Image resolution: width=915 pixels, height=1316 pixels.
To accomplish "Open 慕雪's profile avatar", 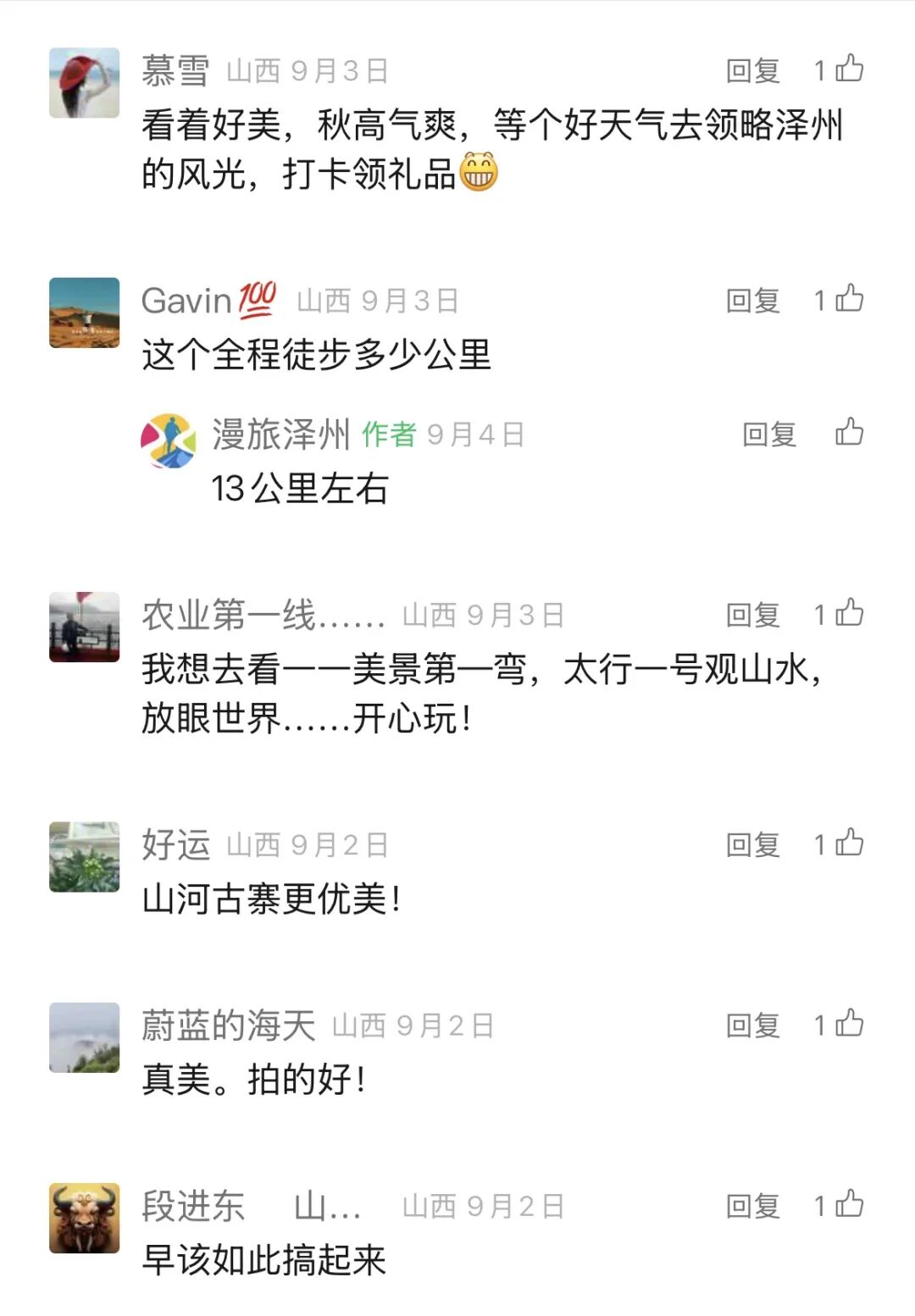I will [84, 82].
